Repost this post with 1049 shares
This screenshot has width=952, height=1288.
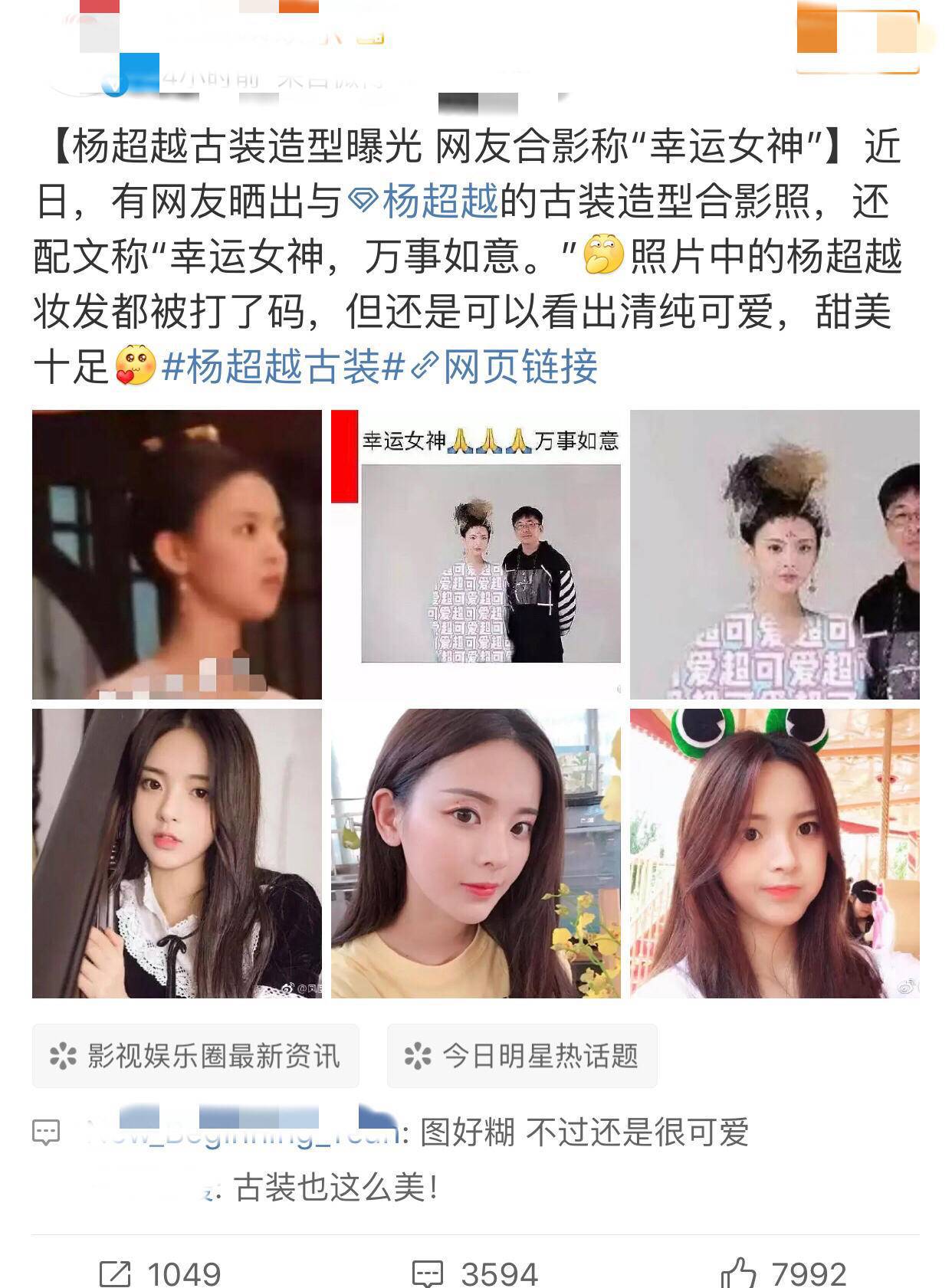[161, 1273]
